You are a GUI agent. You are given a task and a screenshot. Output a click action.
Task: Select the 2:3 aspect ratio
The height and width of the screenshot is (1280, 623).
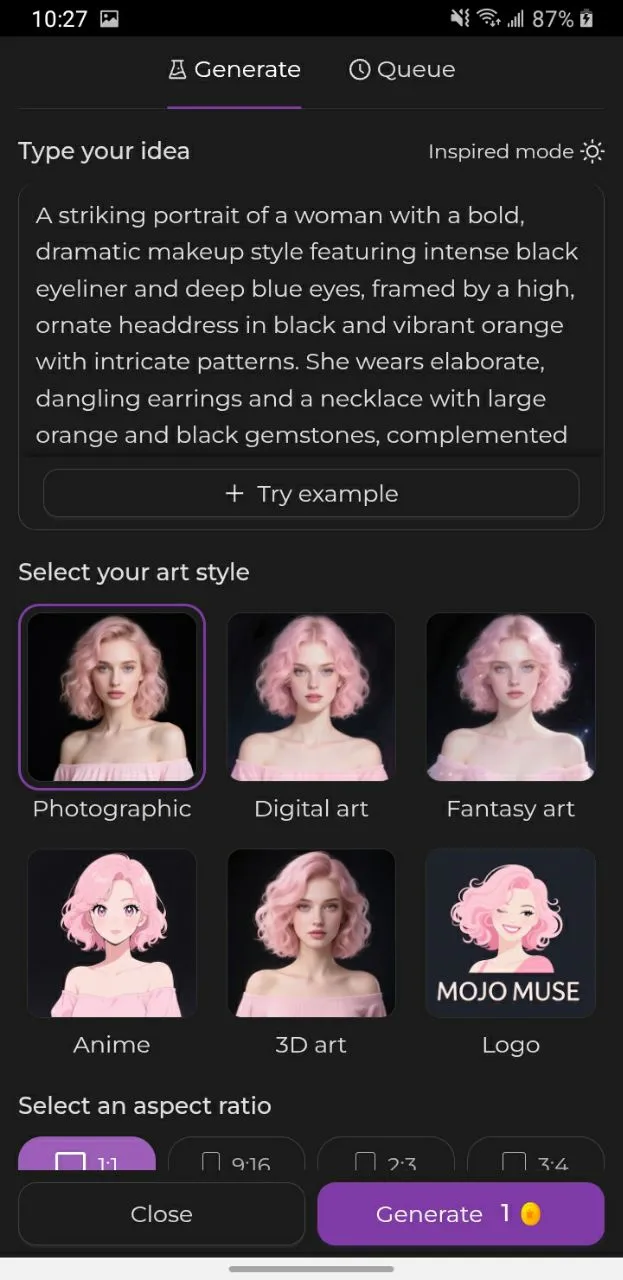(386, 1160)
